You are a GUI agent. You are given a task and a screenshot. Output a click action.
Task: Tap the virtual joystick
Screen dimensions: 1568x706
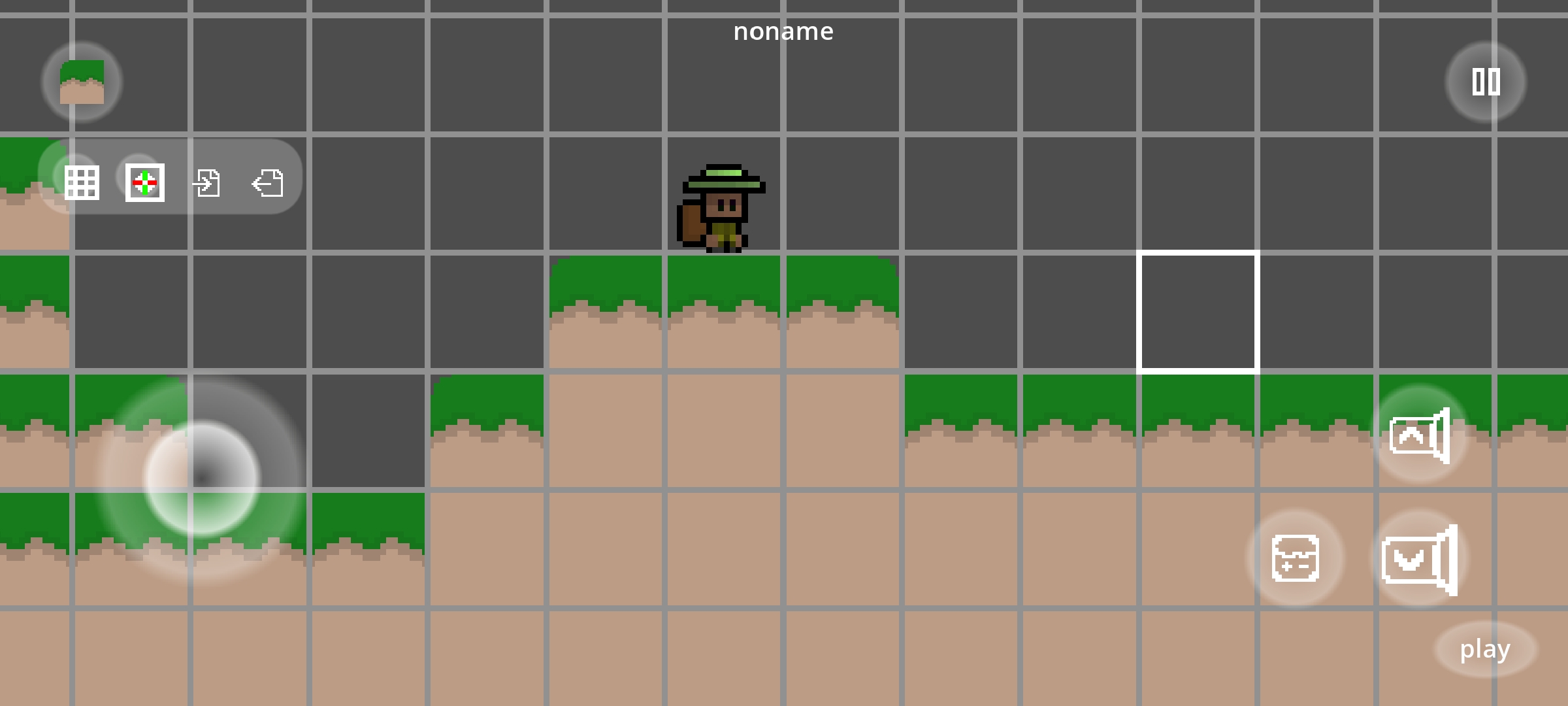201,478
